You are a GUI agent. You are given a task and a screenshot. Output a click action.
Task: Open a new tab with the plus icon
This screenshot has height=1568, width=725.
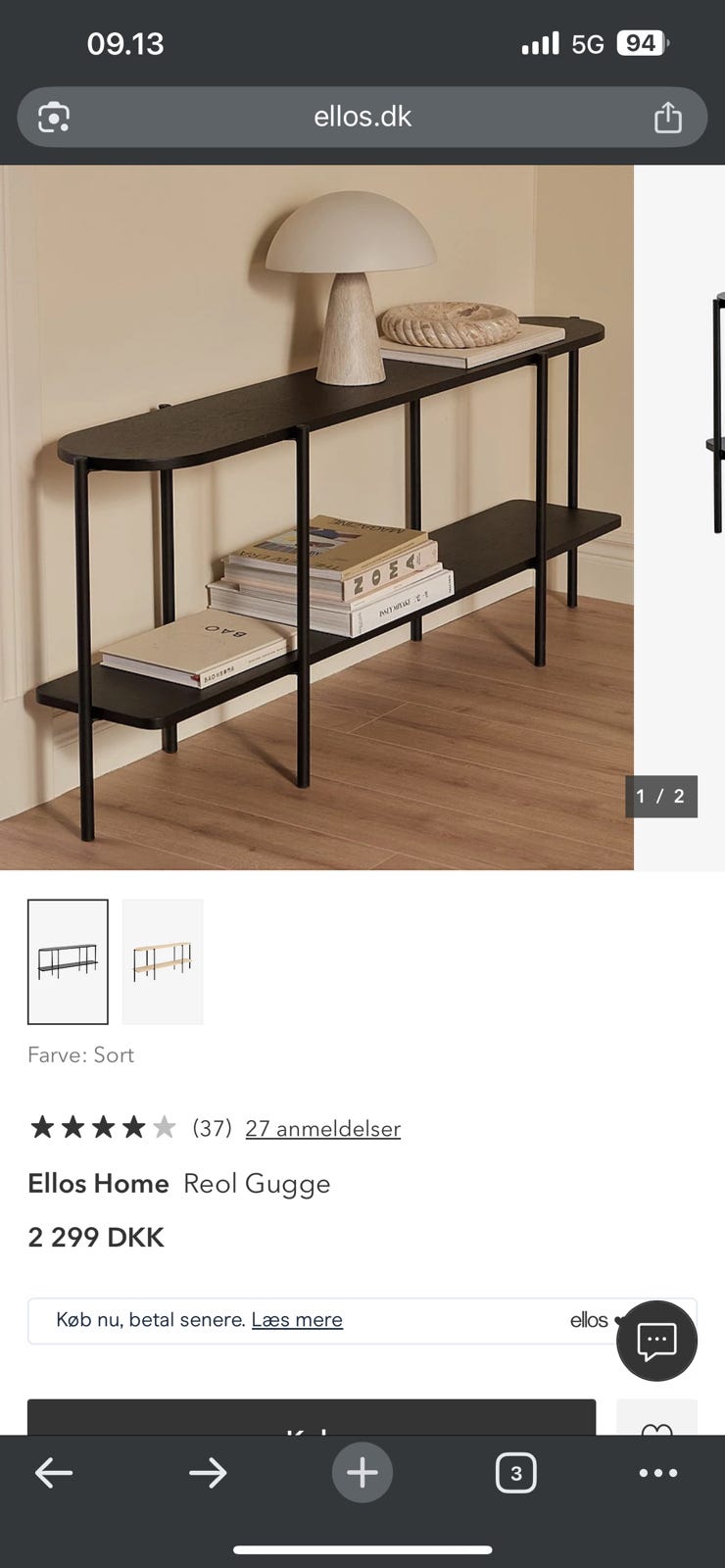tap(362, 1472)
